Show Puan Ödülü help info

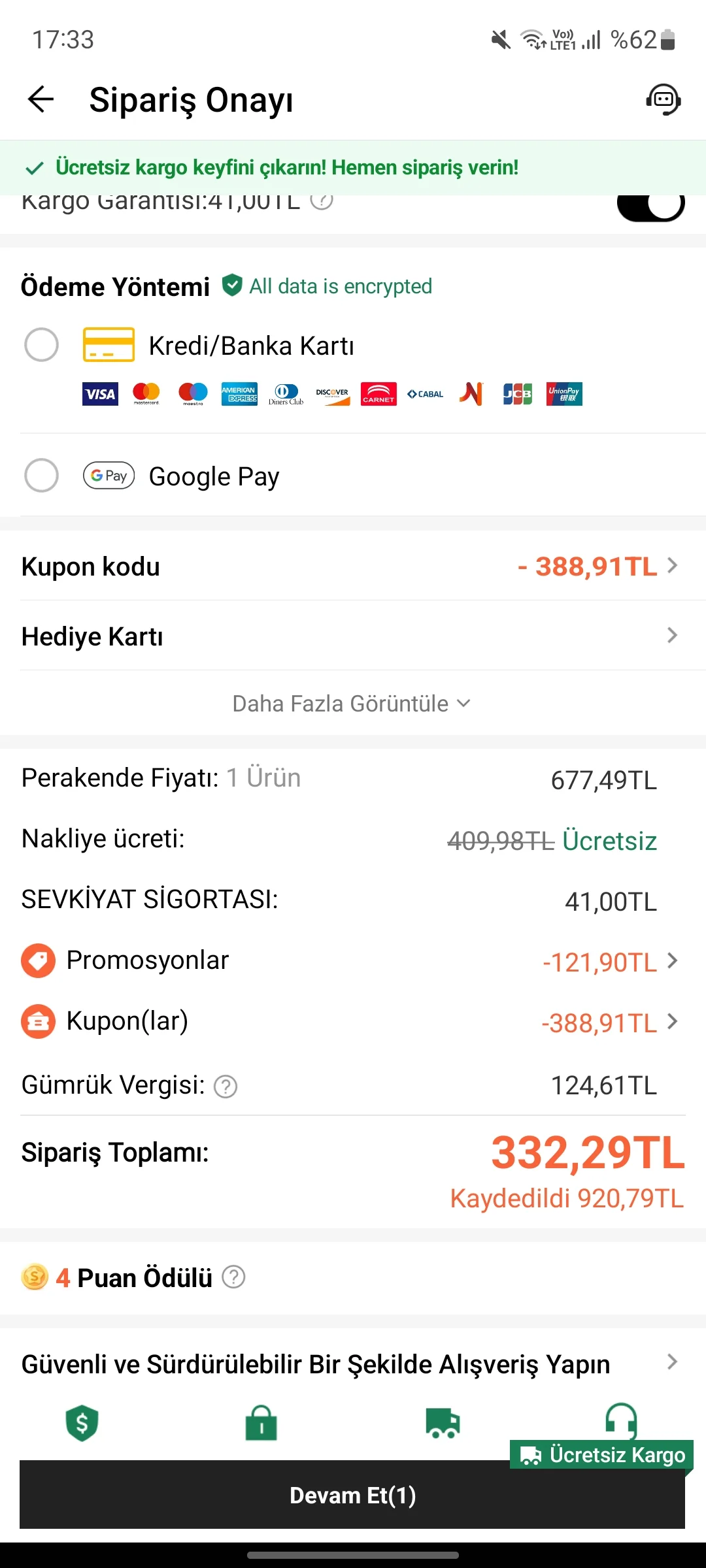pyautogui.click(x=233, y=1277)
